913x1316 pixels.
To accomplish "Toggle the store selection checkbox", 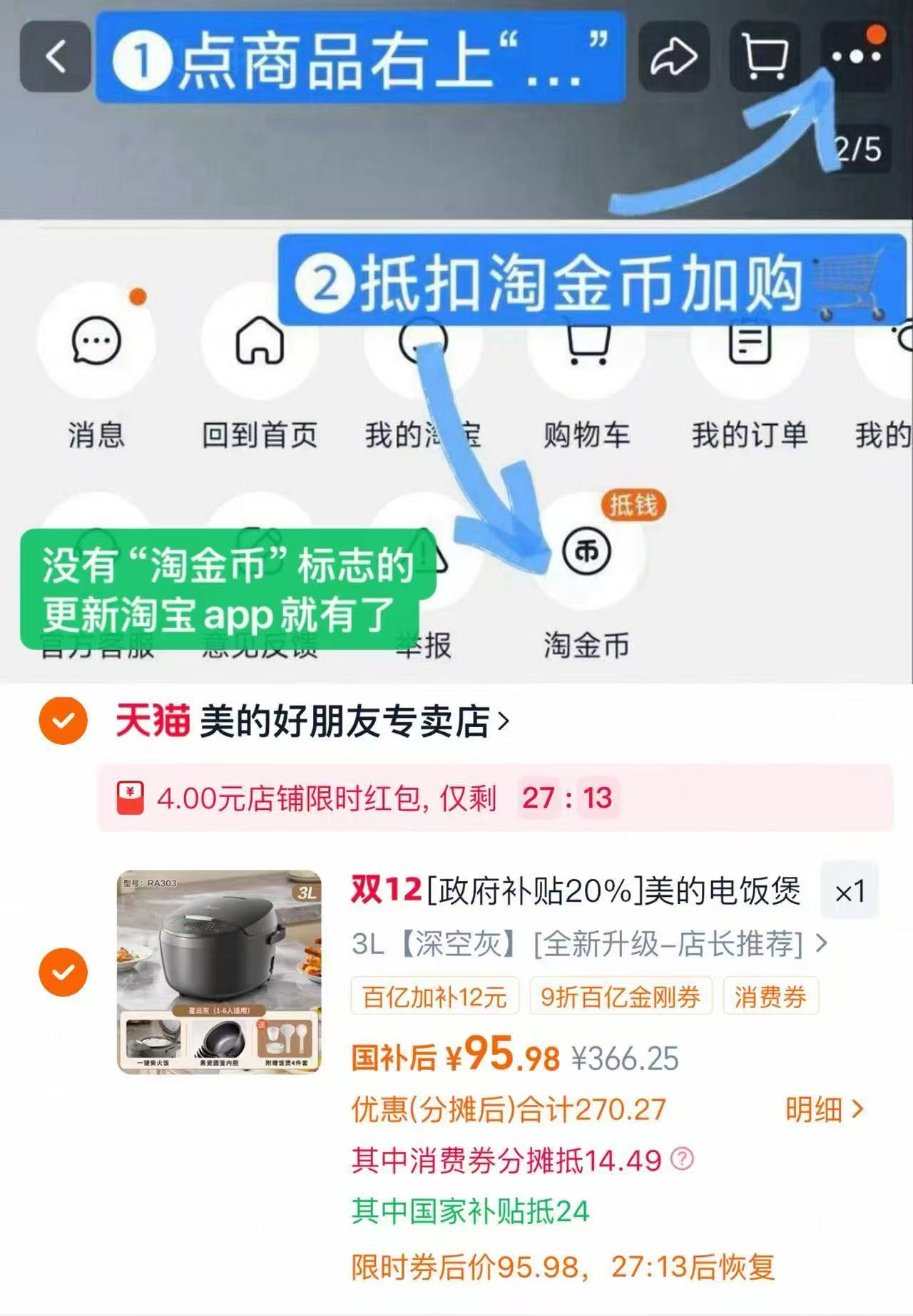I will [64, 721].
